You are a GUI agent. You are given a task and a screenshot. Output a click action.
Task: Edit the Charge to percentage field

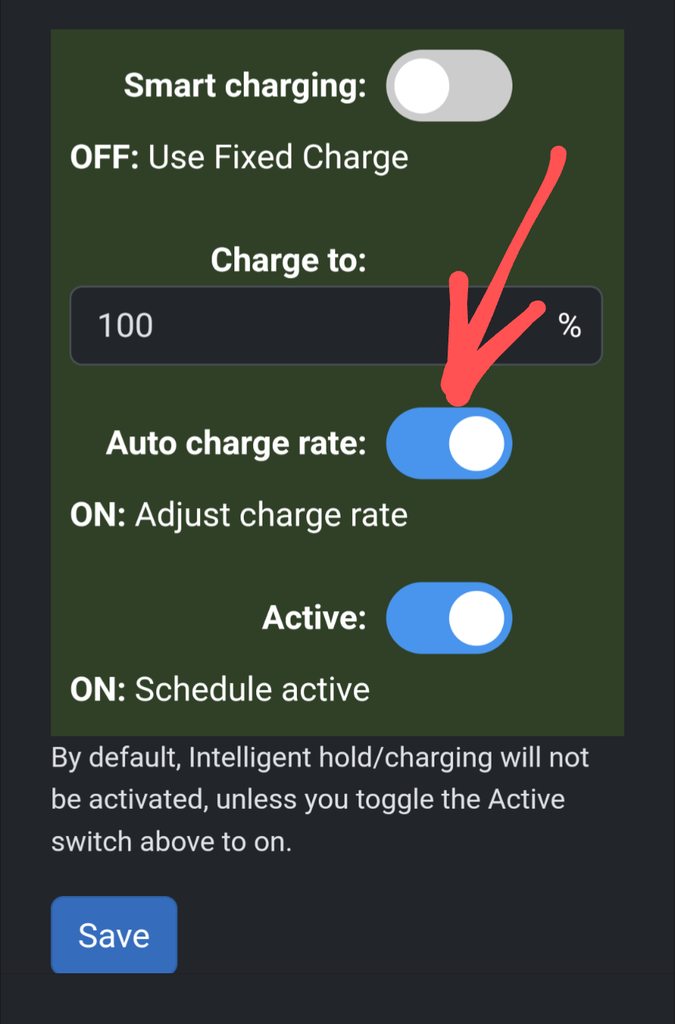(300, 326)
